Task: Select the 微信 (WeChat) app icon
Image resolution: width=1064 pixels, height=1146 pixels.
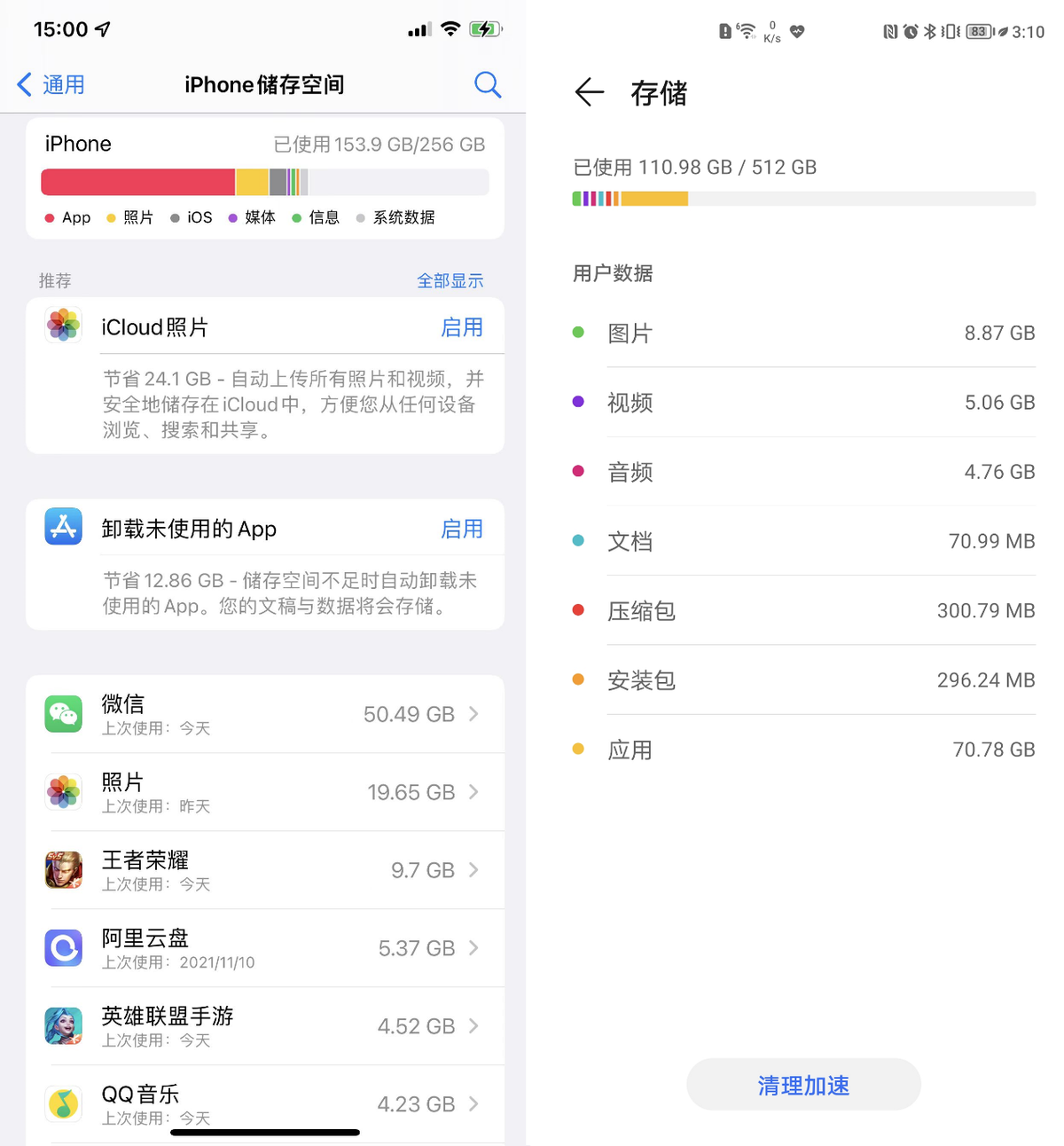Action: tap(63, 714)
